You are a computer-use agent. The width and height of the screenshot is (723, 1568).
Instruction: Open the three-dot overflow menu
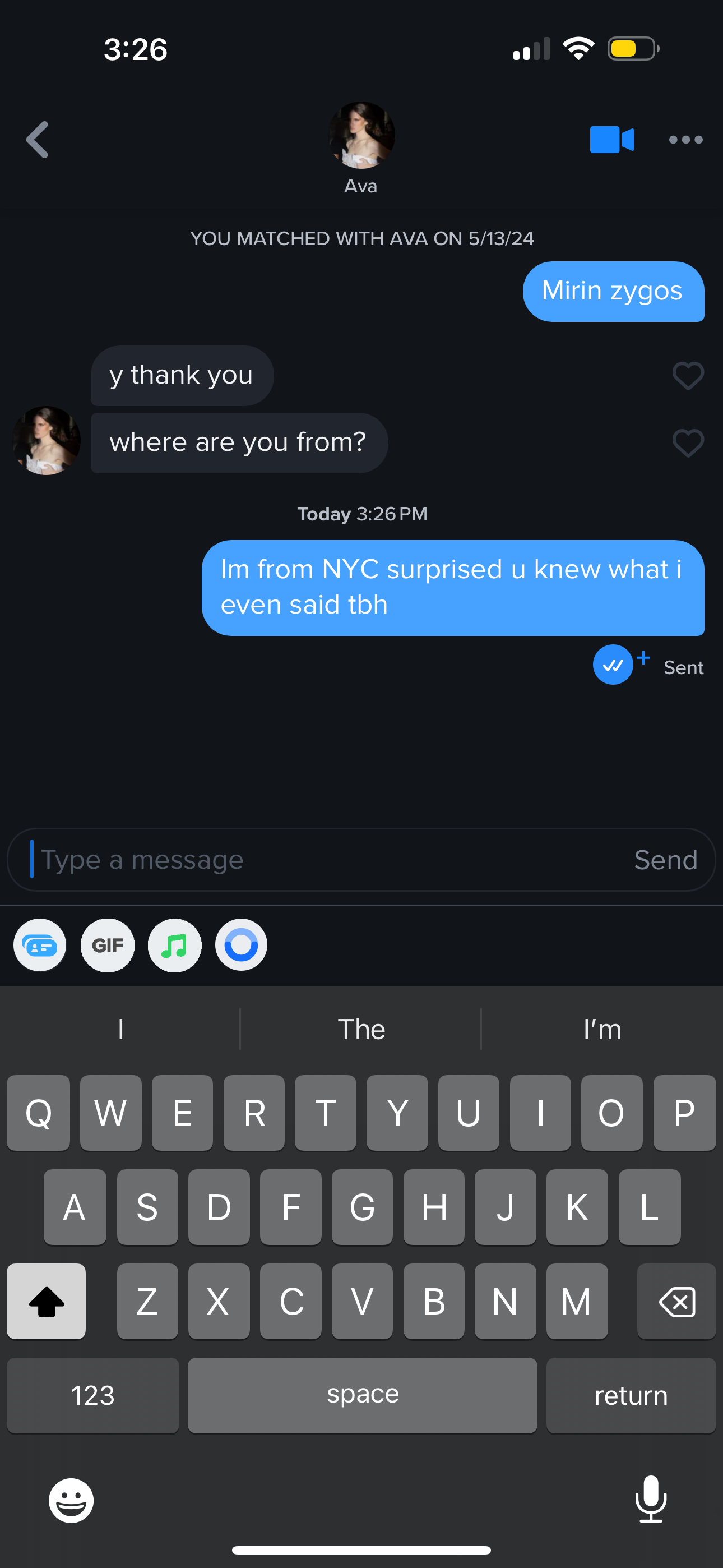685,140
